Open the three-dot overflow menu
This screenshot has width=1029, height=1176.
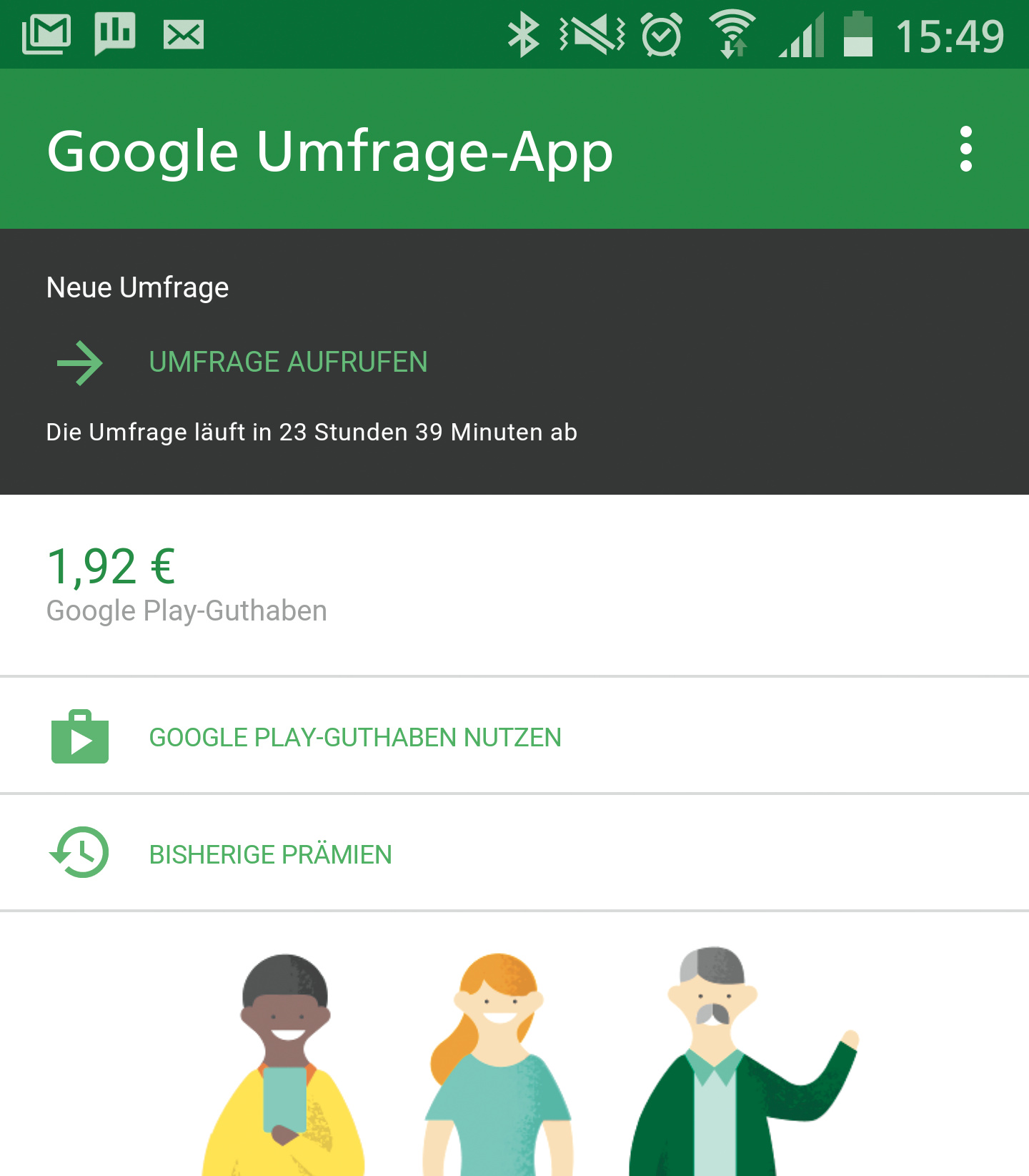pos(965,149)
